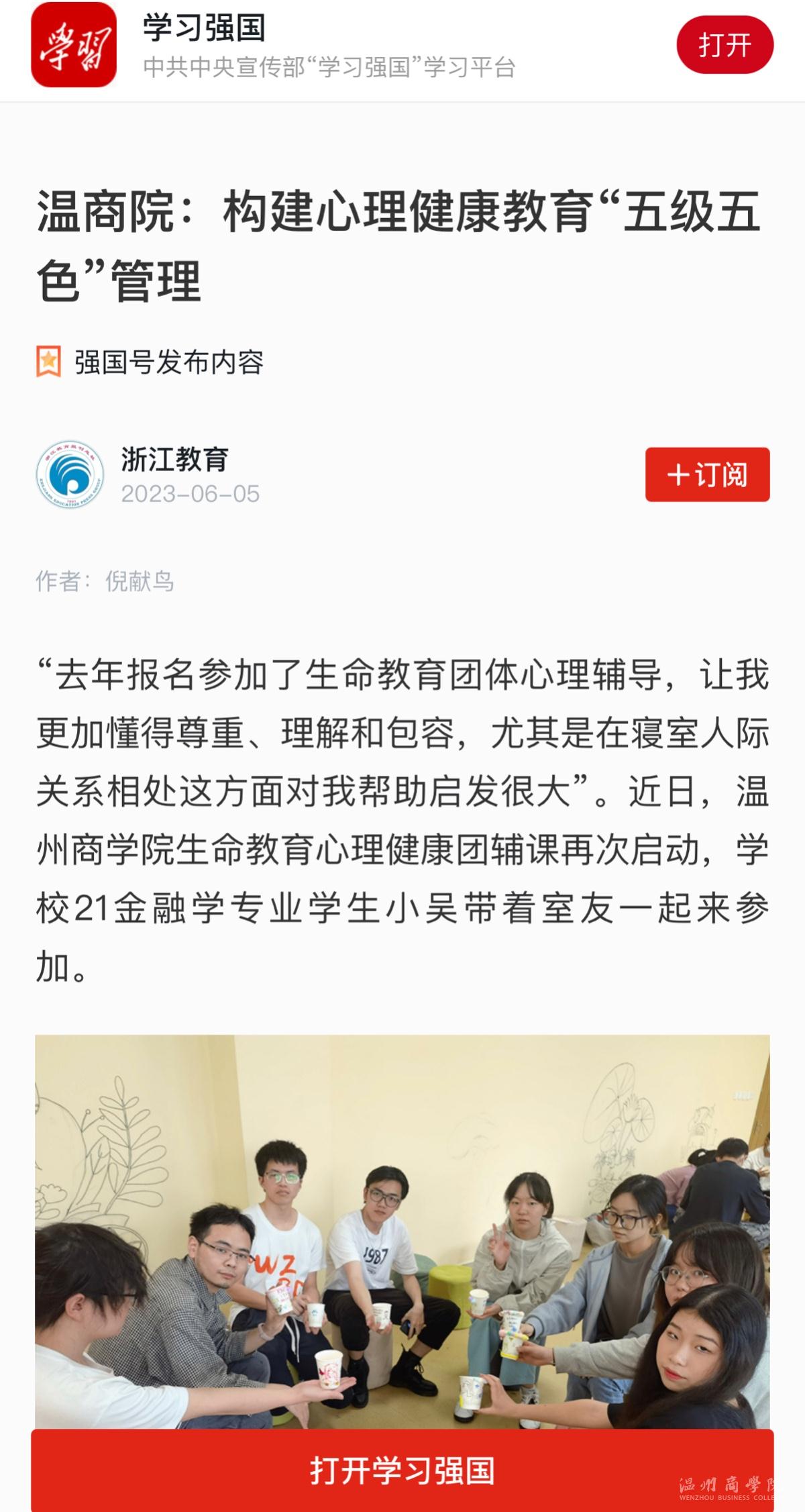The image size is (805, 1512).
Task: Tap the 打开 button in top banner
Action: tap(724, 46)
